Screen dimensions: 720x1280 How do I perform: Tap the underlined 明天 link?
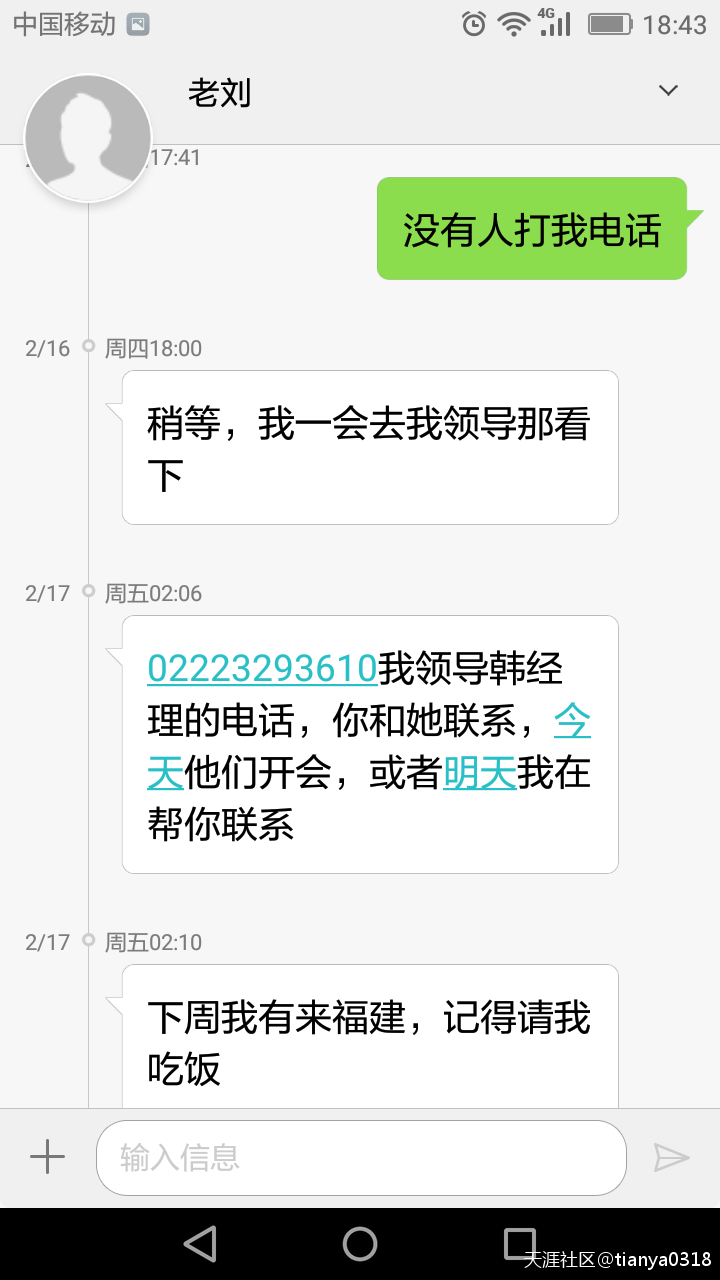point(479,775)
